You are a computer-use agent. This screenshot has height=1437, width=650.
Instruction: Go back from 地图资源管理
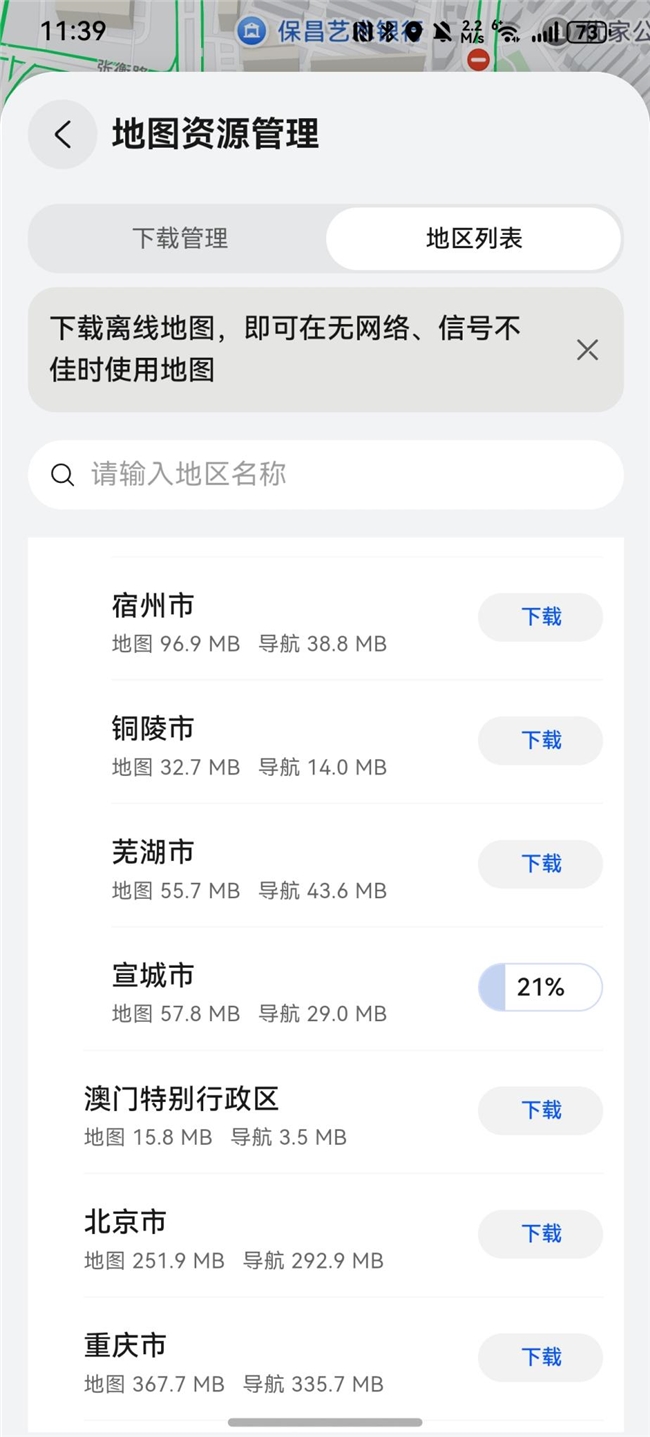[62, 134]
